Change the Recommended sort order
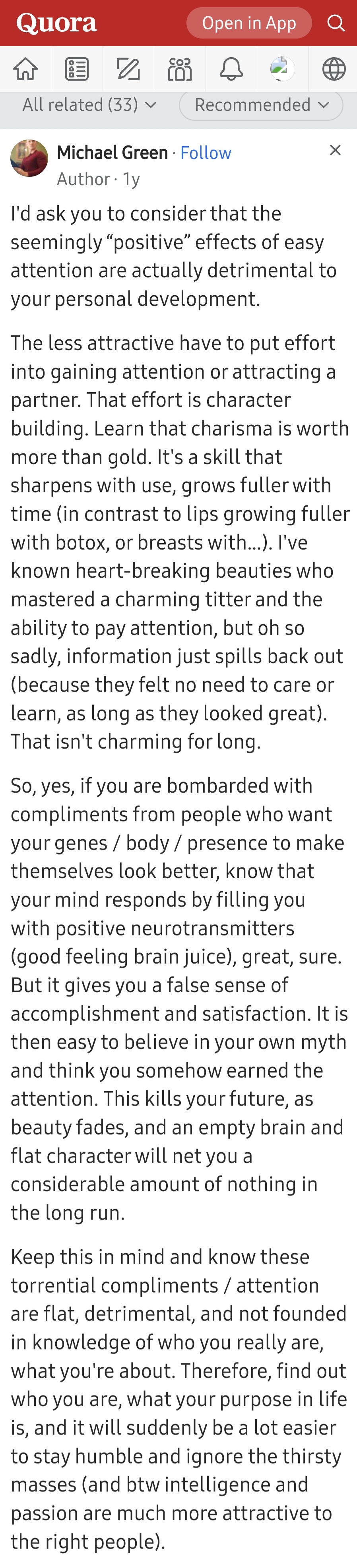357x1568 pixels. point(261,105)
